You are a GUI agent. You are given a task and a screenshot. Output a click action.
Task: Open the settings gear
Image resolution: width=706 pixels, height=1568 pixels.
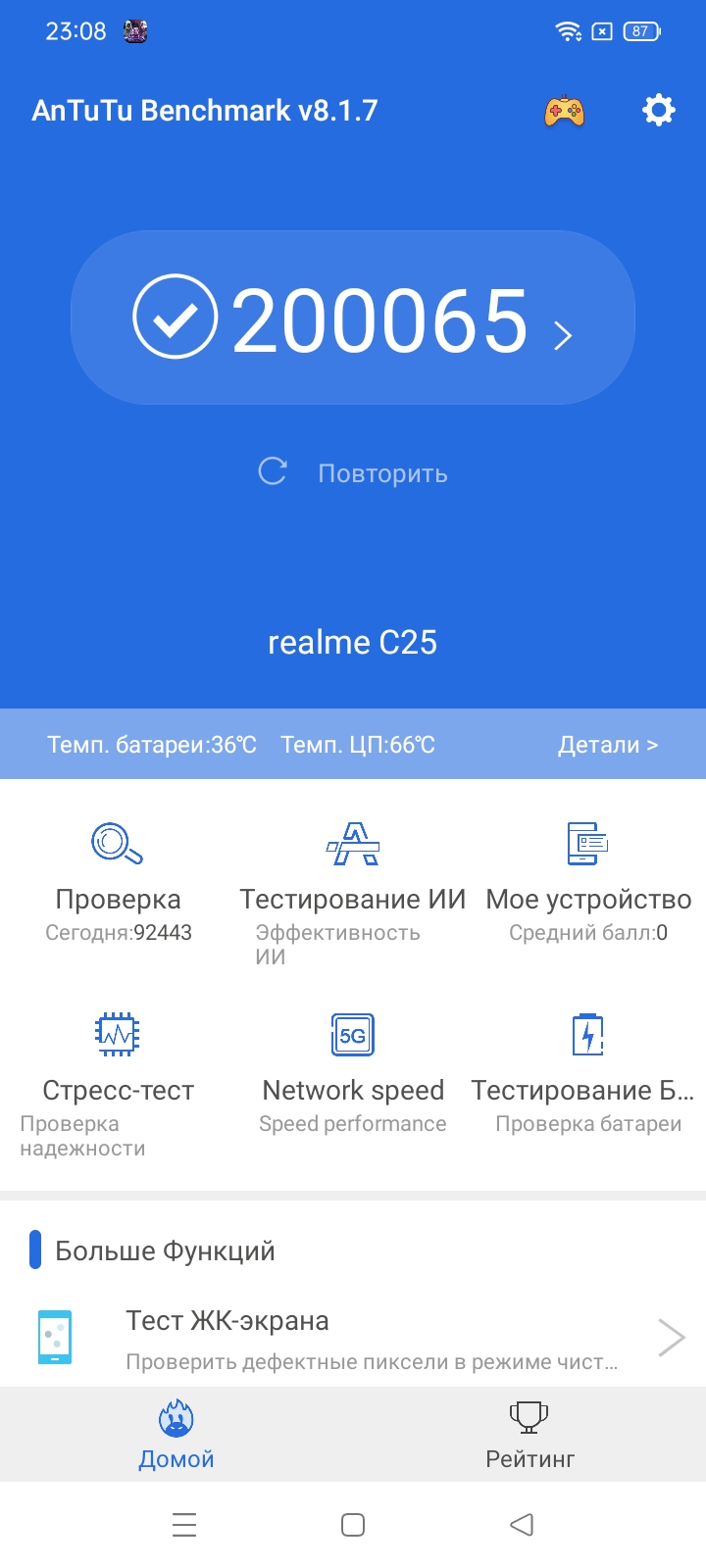[658, 110]
